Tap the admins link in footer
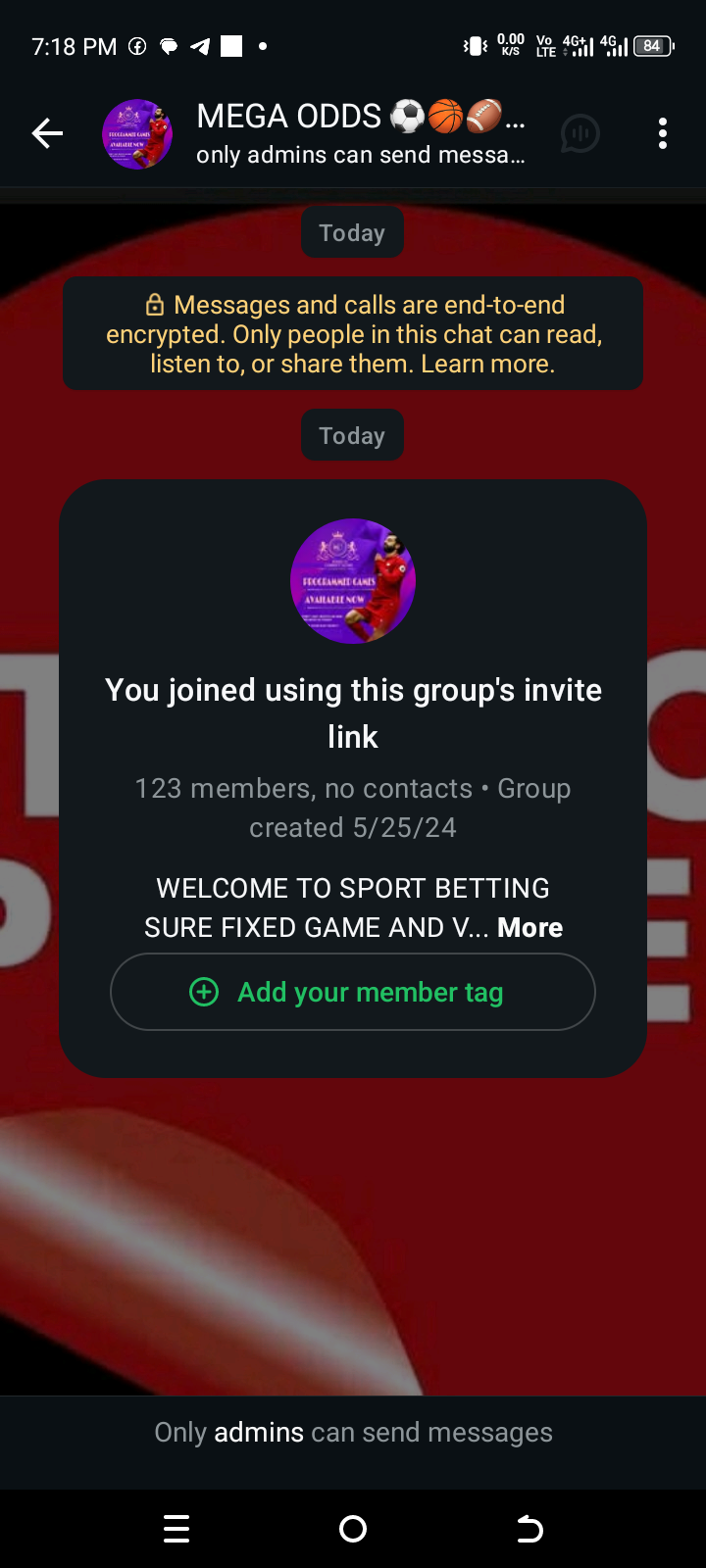The image size is (706, 1568). (x=259, y=1432)
